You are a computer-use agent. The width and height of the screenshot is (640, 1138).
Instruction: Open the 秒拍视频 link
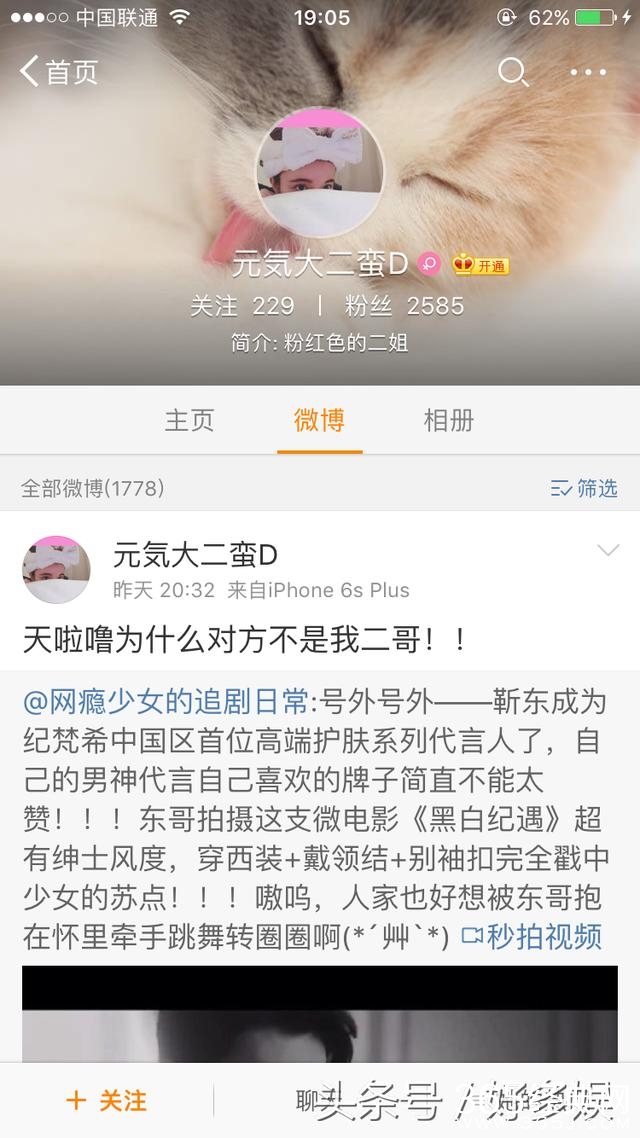(x=532, y=936)
